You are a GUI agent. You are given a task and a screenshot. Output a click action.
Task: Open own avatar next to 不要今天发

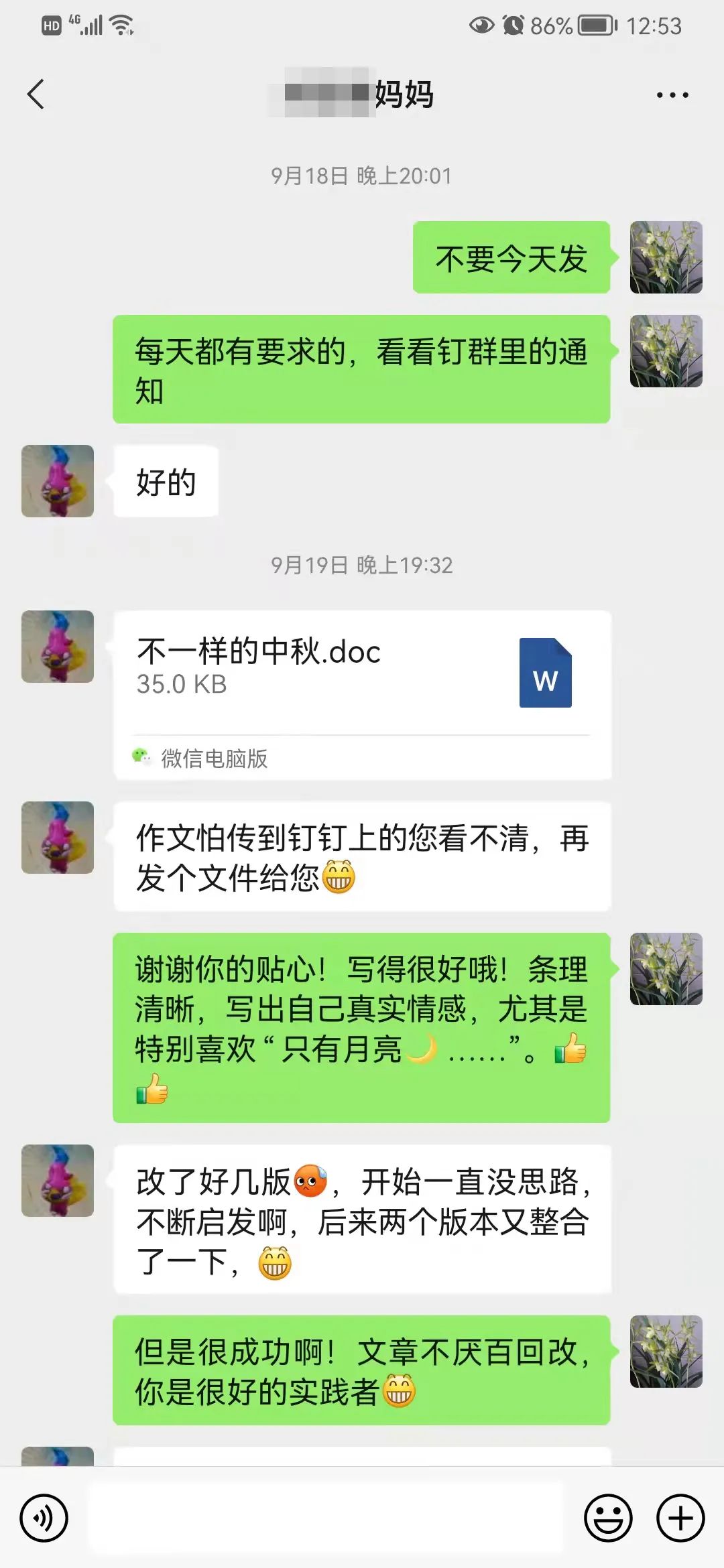666,257
